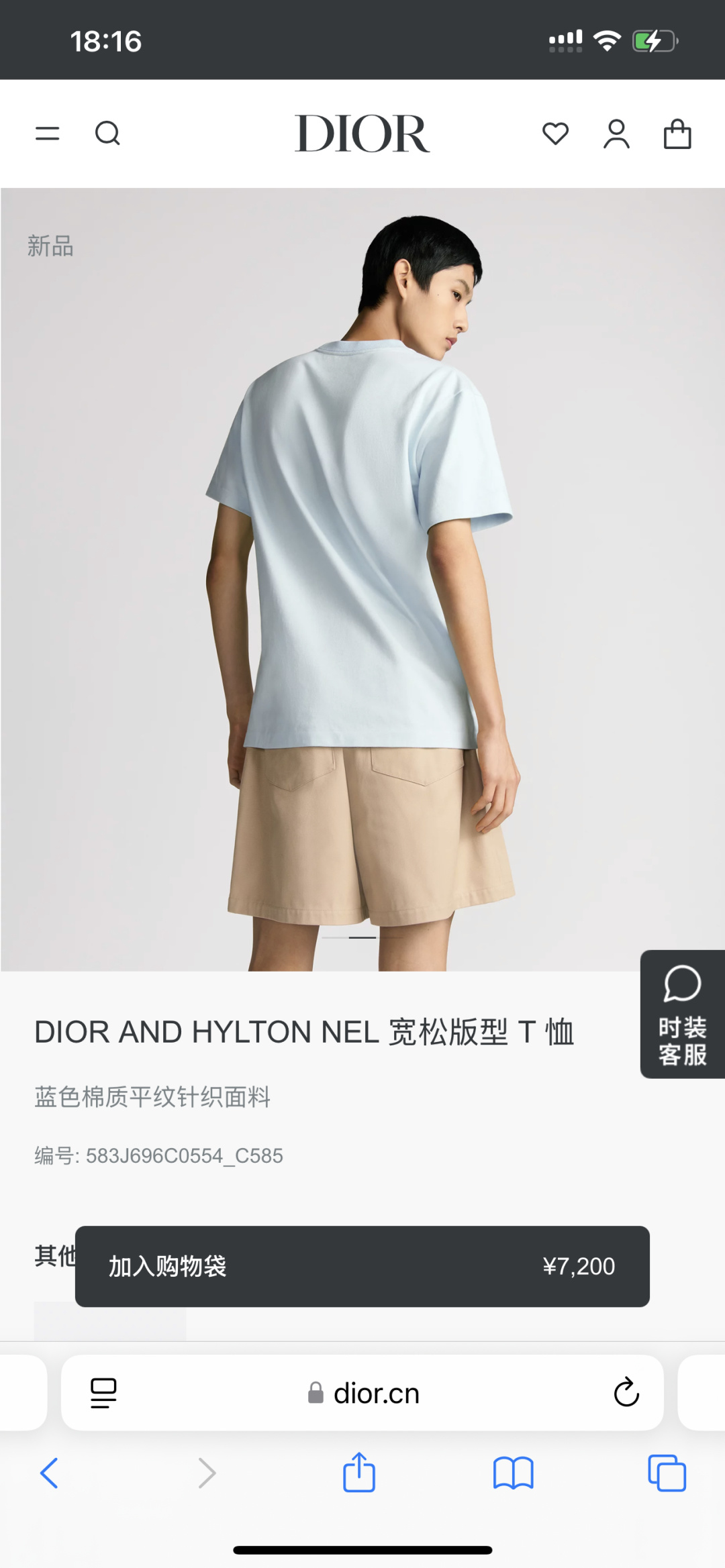This screenshot has width=725, height=1568.
Task: Open the wishlist heart icon
Action: (555, 134)
